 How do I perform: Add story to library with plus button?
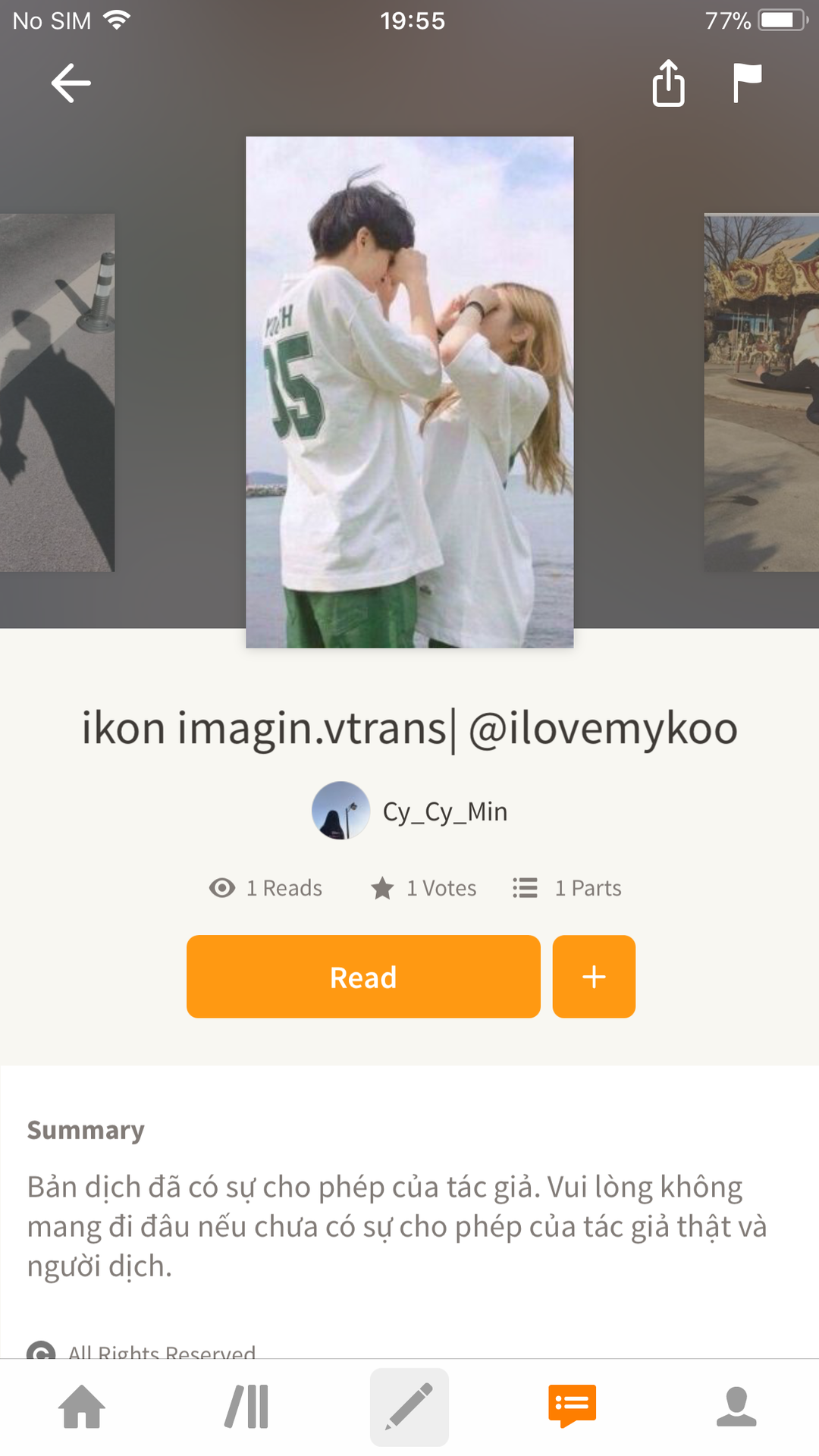point(594,977)
